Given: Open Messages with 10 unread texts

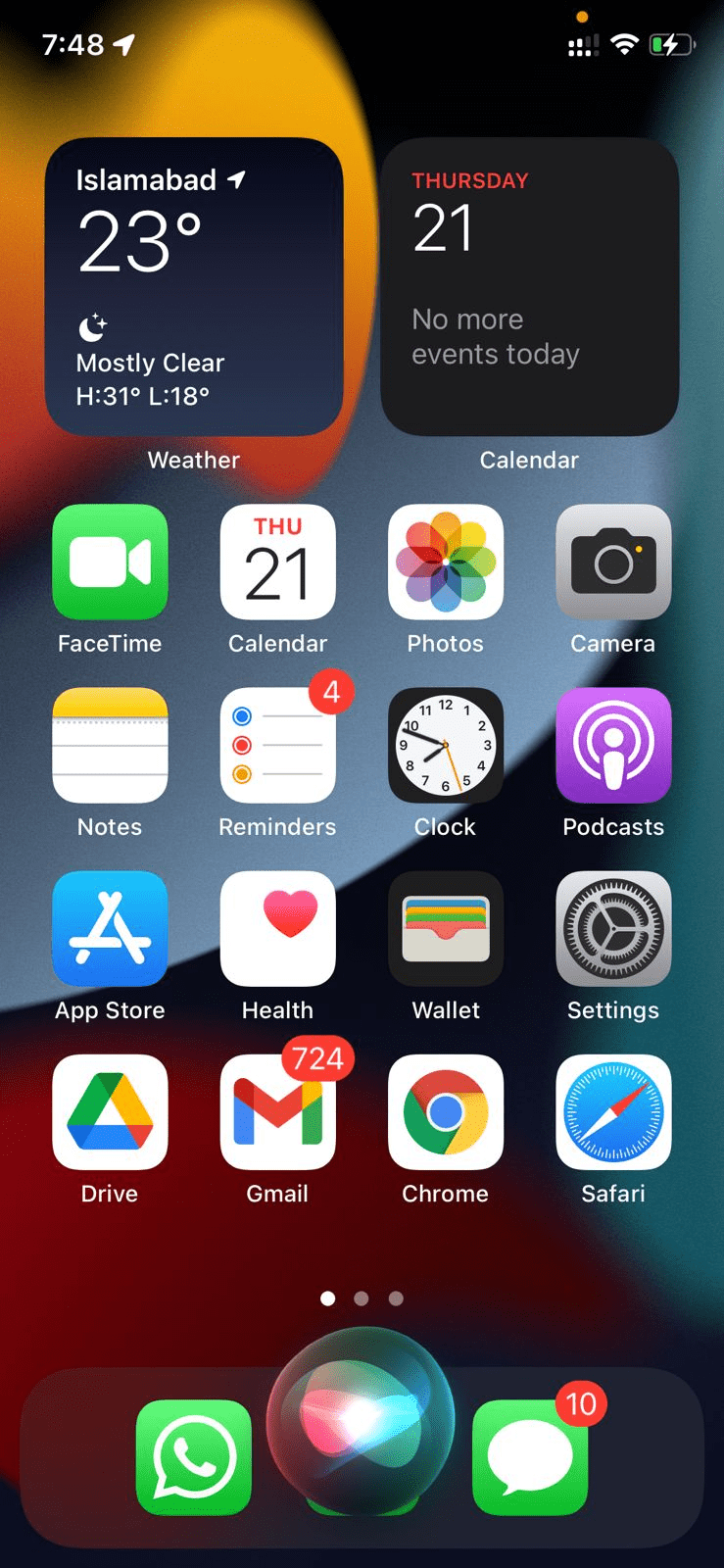Looking at the screenshot, I should click(x=530, y=1457).
